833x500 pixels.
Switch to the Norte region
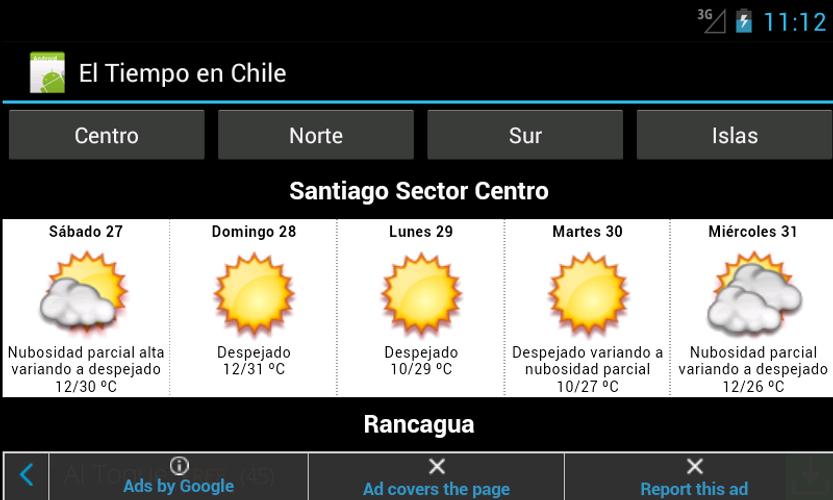[x=316, y=136]
